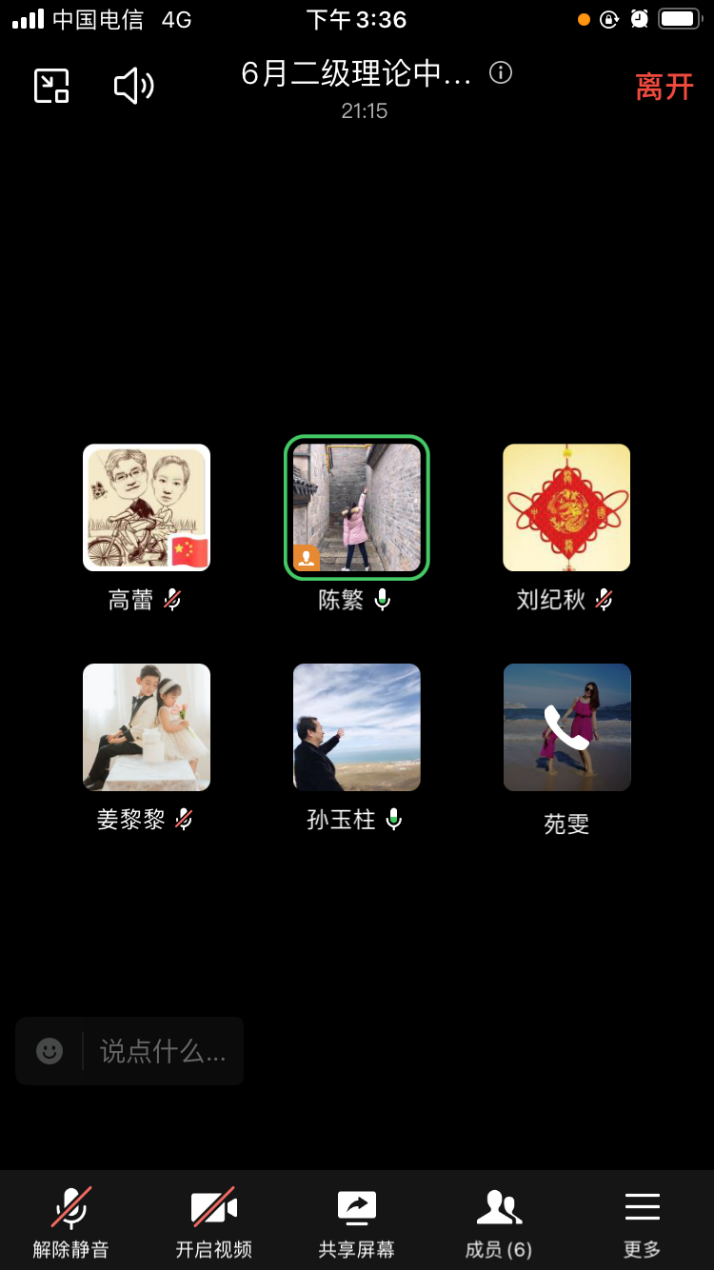This screenshot has height=1270, width=714.
Task: Open the 更多 menu
Action: 642,1222
